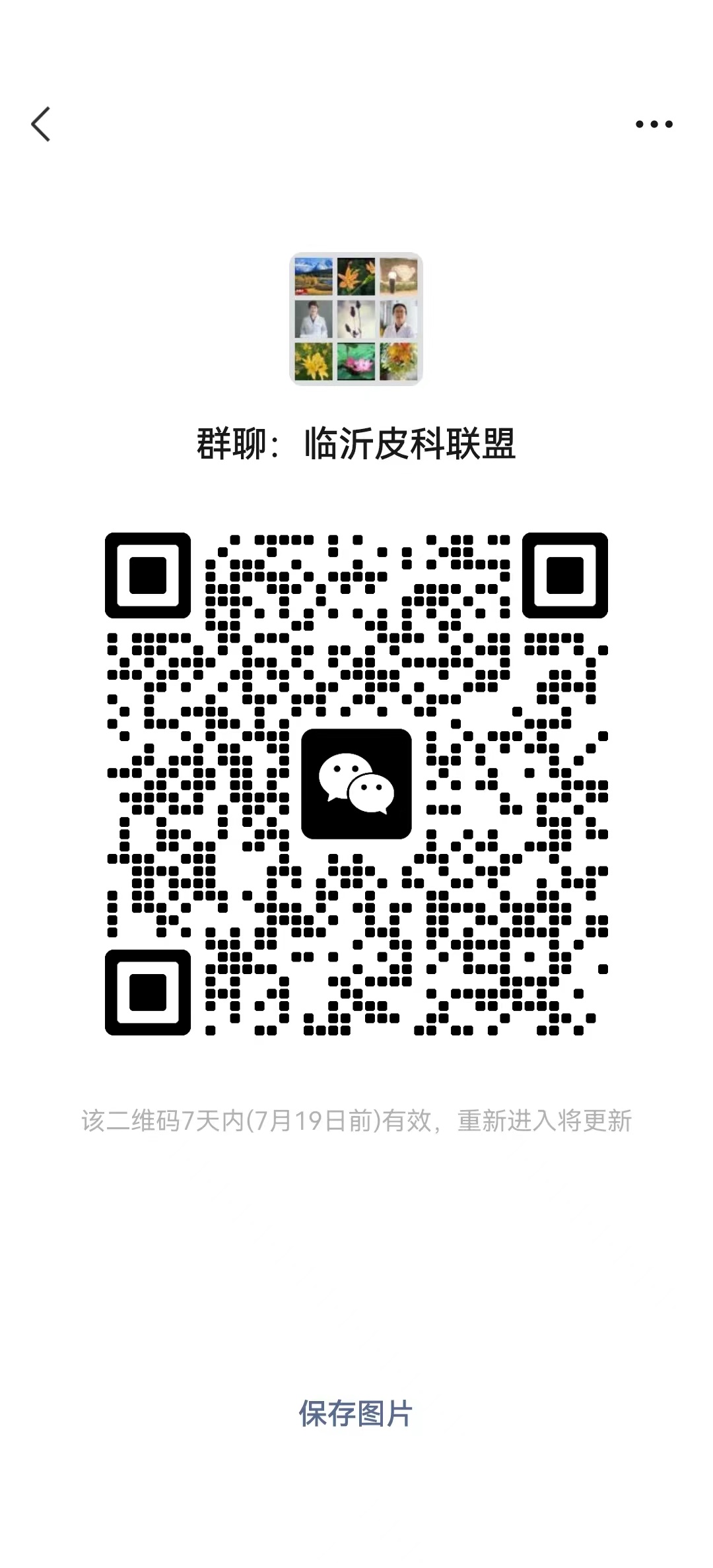Go back using the top-left arrow

point(41,124)
